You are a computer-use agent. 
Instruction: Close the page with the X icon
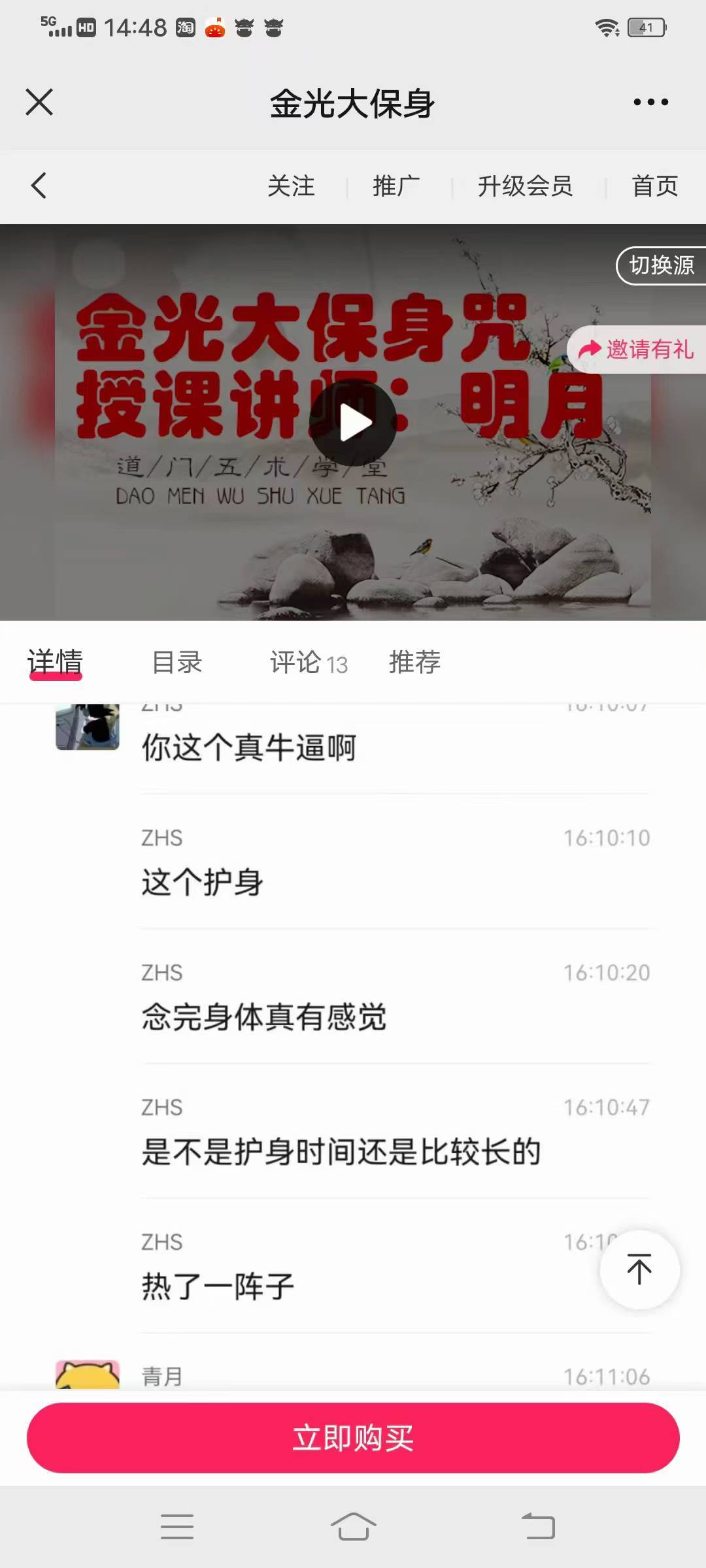39,102
